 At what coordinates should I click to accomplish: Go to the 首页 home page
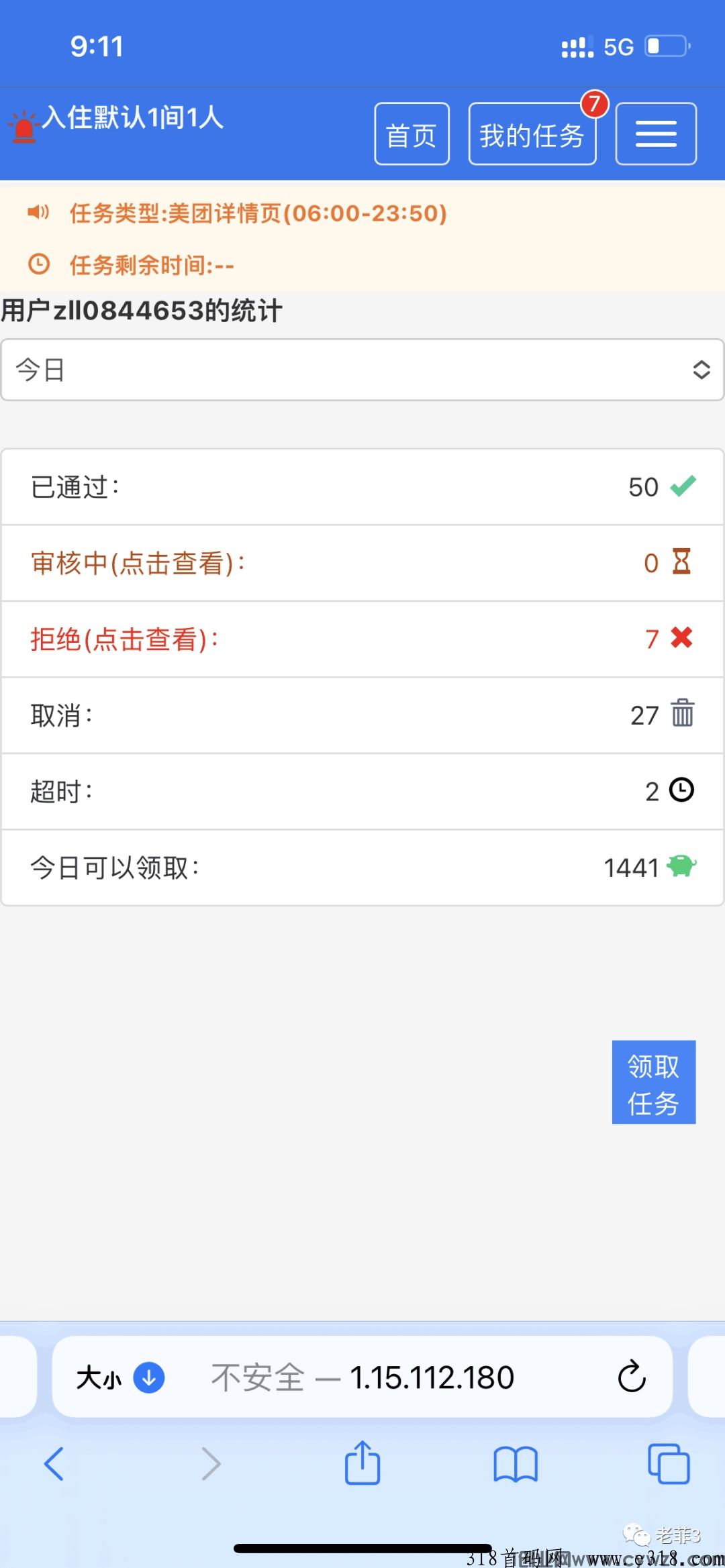(x=412, y=134)
